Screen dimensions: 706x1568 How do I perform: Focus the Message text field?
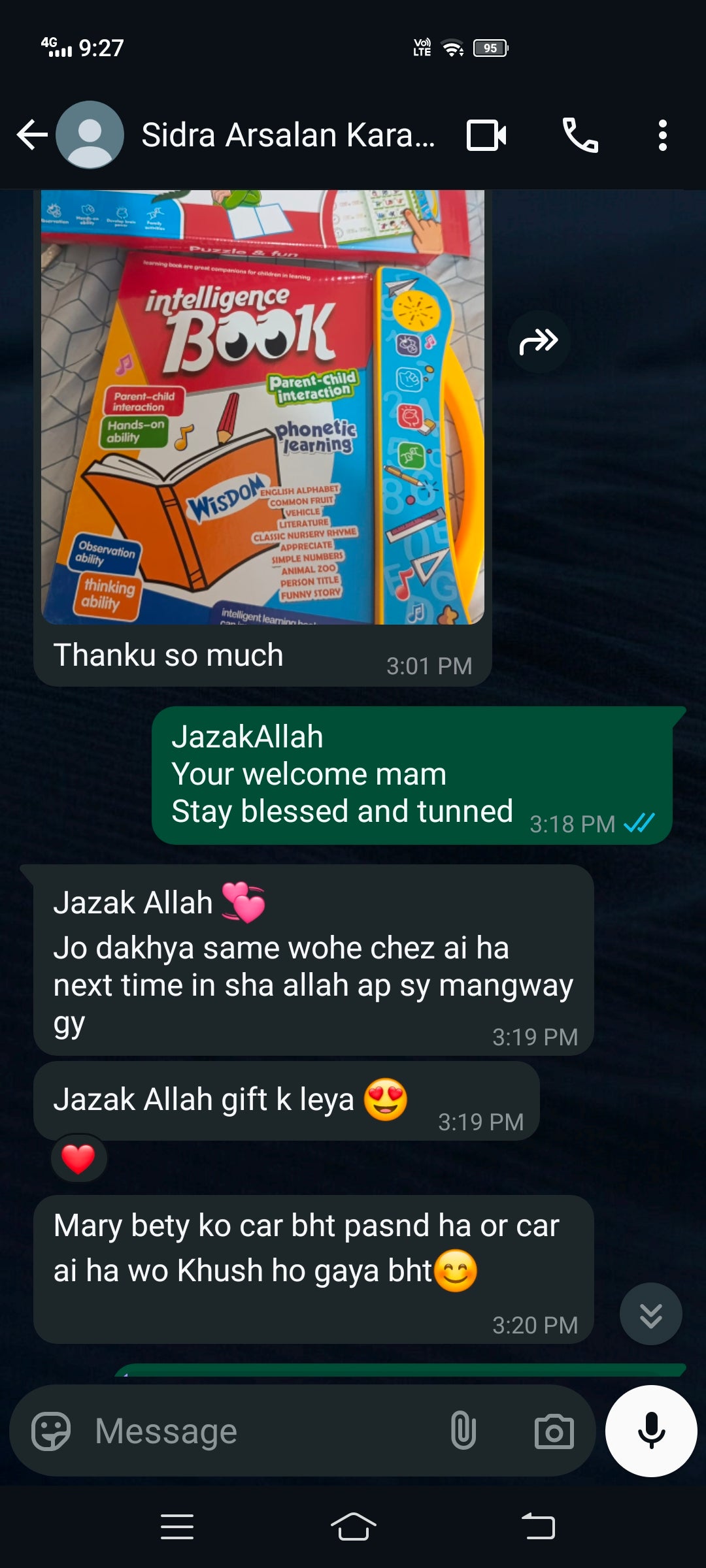(x=261, y=1431)
